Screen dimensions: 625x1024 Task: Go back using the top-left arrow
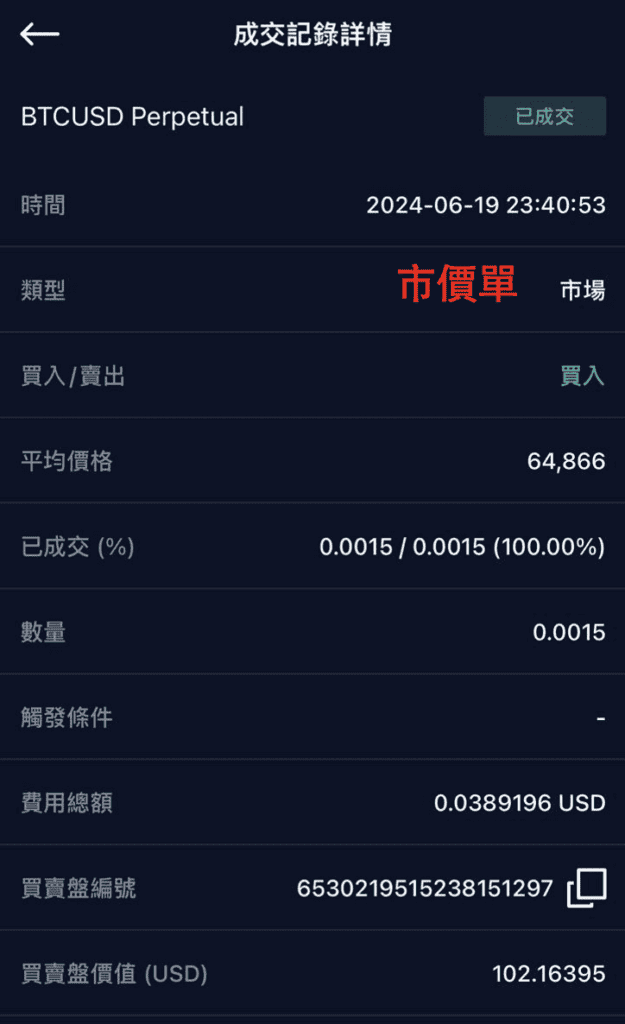[x=40, y=34]
